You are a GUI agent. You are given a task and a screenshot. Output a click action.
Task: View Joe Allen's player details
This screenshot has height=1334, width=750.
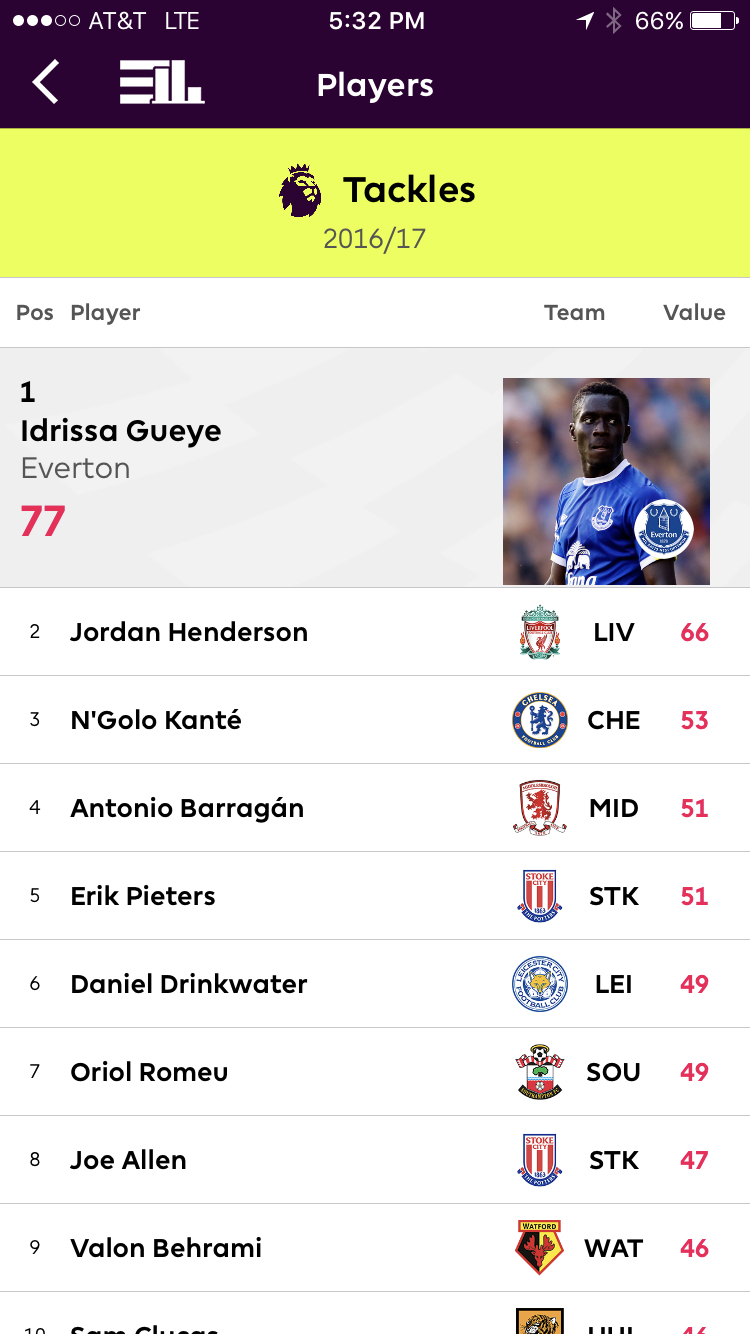point(375,1160)
